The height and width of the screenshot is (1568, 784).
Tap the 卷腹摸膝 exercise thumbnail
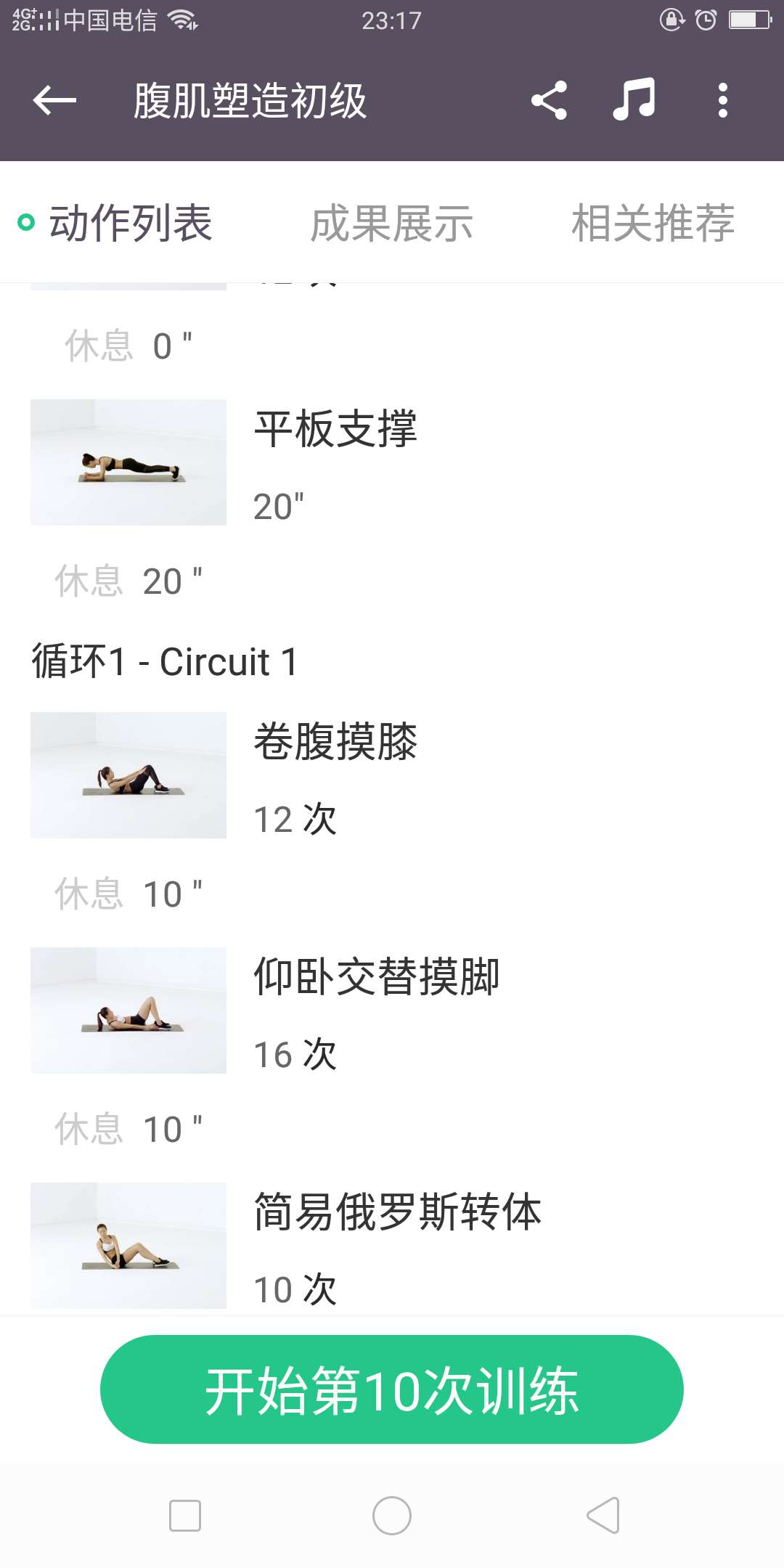click(128, 774)
